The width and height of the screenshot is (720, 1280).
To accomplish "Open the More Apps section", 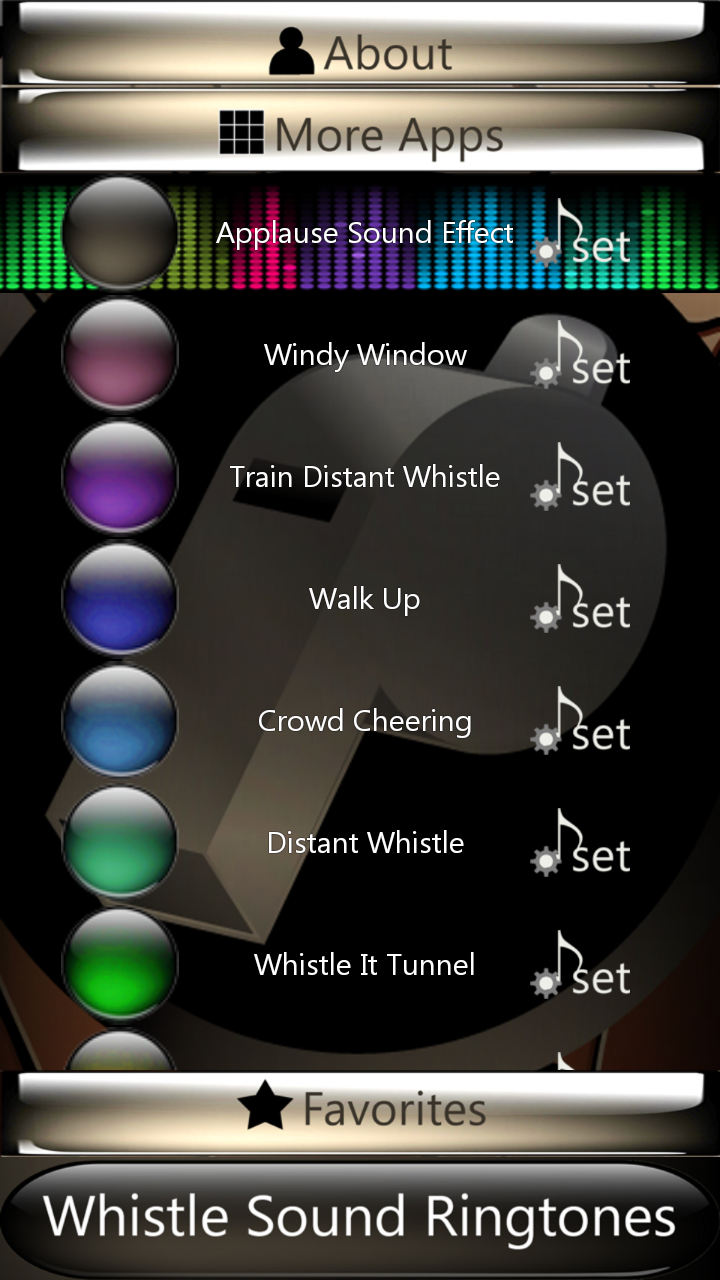I will pyautogui.click(x=360, y=132).
